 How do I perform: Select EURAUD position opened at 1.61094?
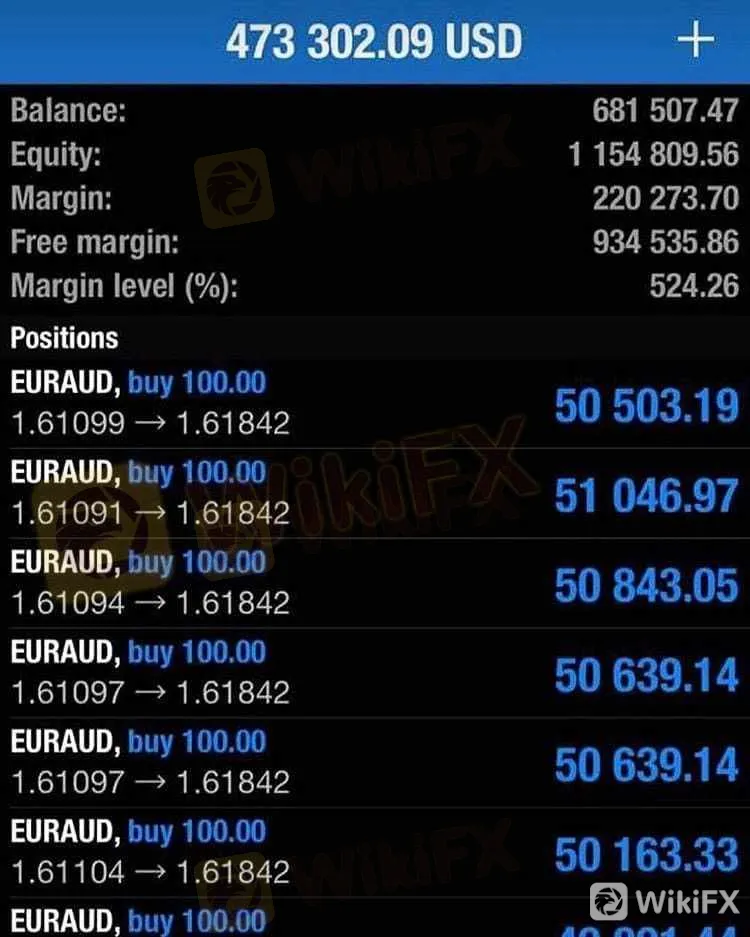(375, 583)
